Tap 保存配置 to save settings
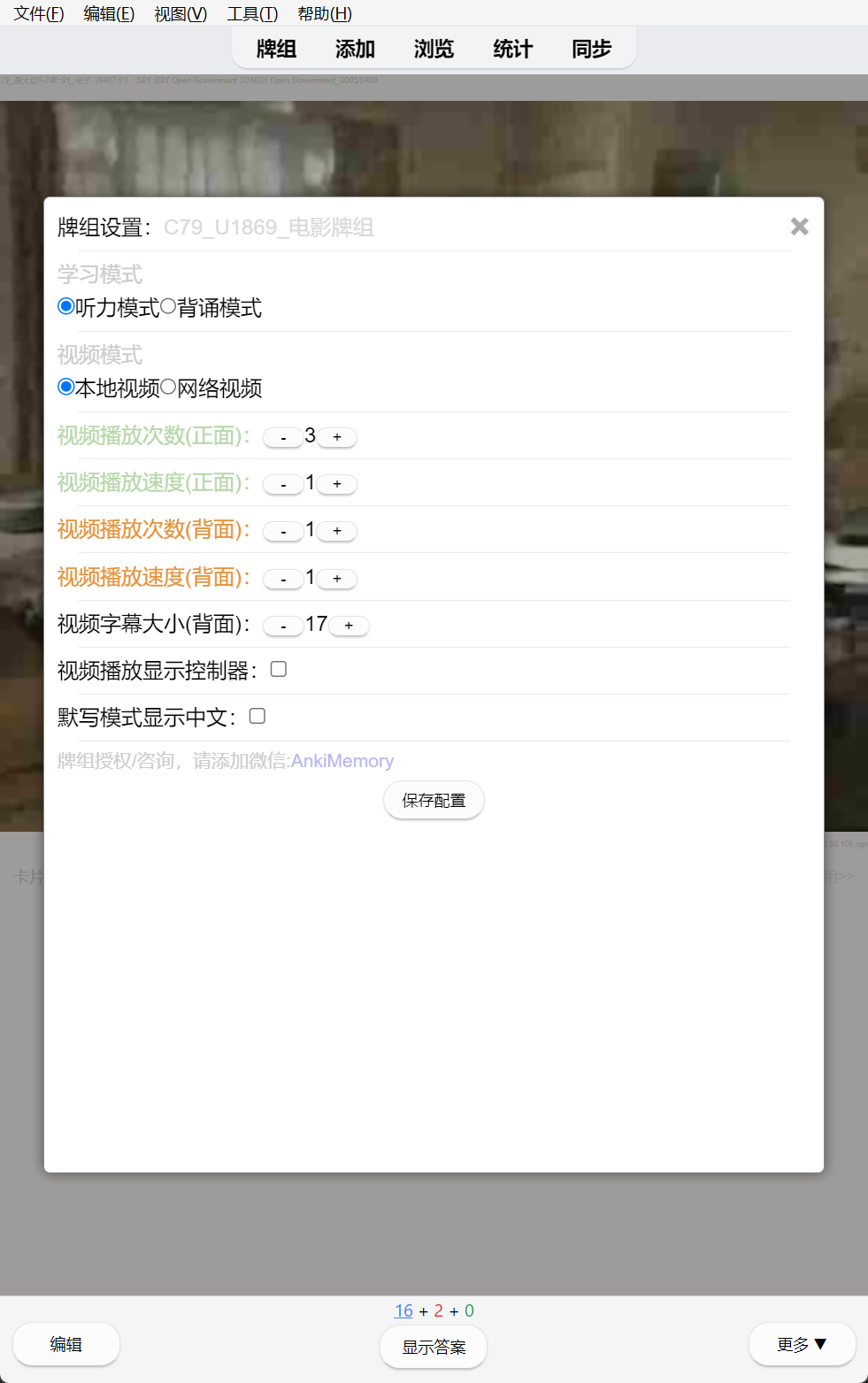The height and width of the screenshot is (1383, 868). (434, 800)
